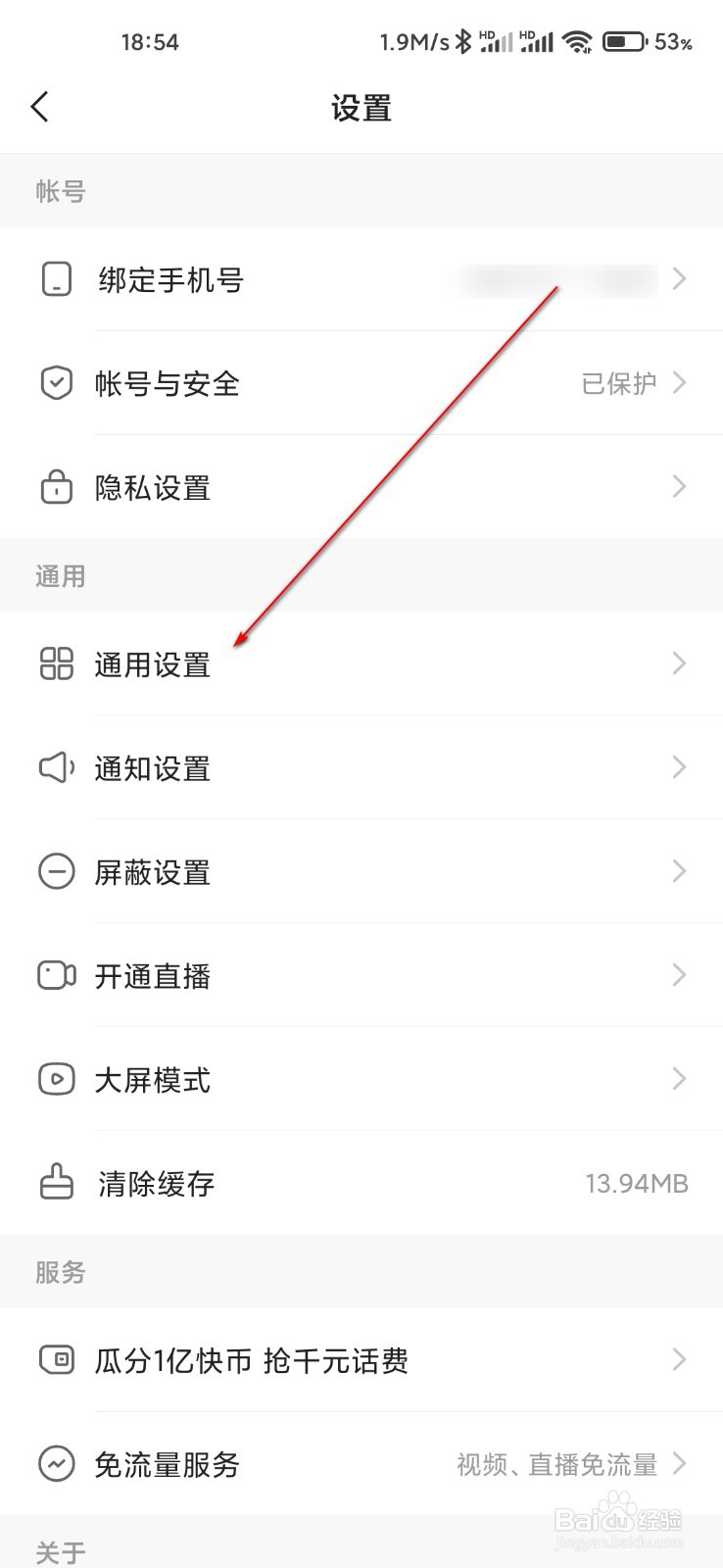This screenshot has width=723, height=1568.
Task: Open 瓜分1亿快币 抢千元话费 promotion
Action: tap(362, 1360)
